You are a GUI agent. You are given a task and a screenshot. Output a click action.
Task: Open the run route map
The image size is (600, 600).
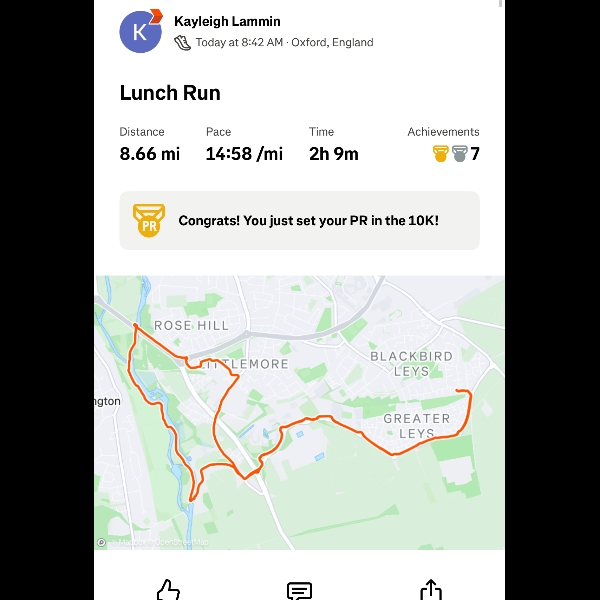(299, 412)
